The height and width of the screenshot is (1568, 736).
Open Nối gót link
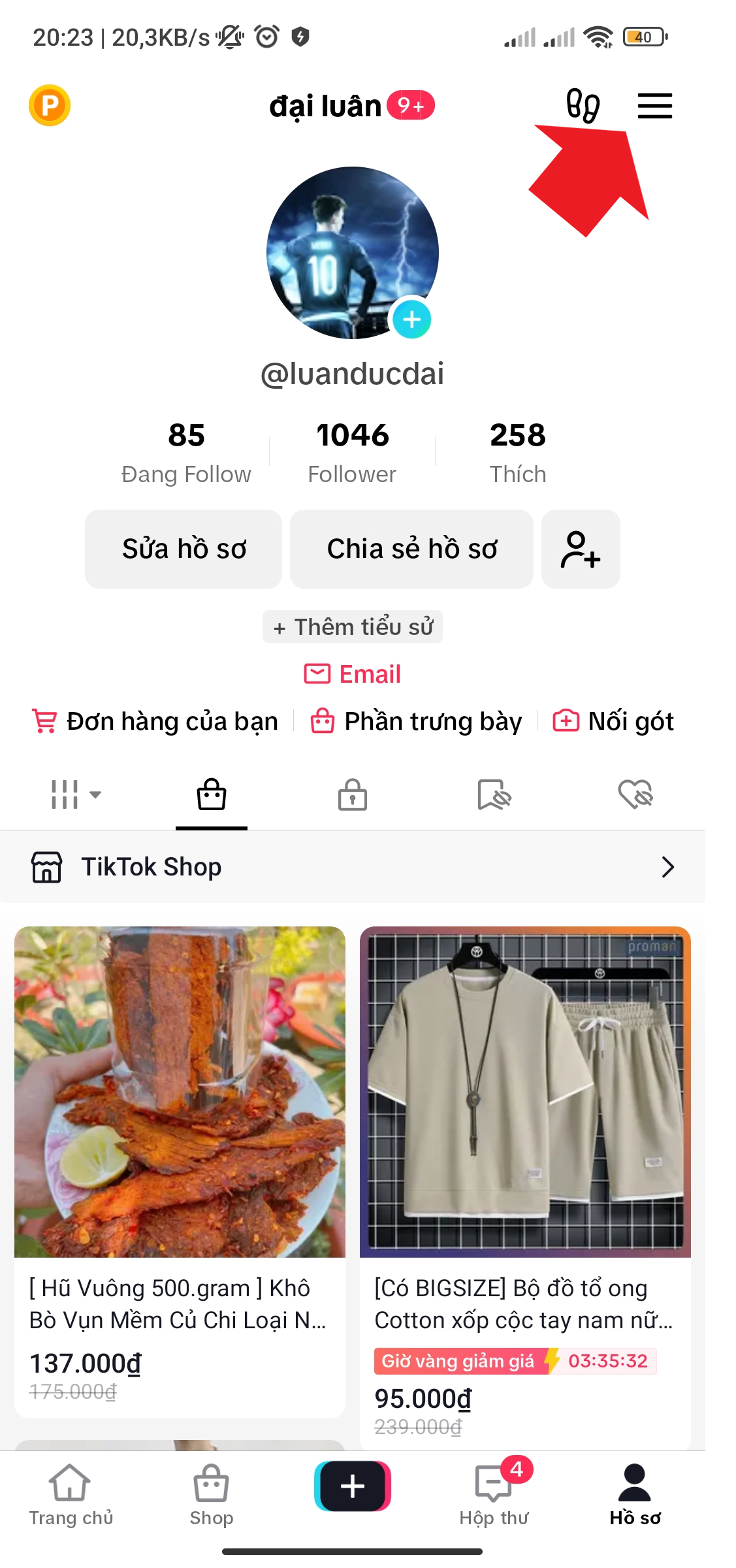pos(613,721)
